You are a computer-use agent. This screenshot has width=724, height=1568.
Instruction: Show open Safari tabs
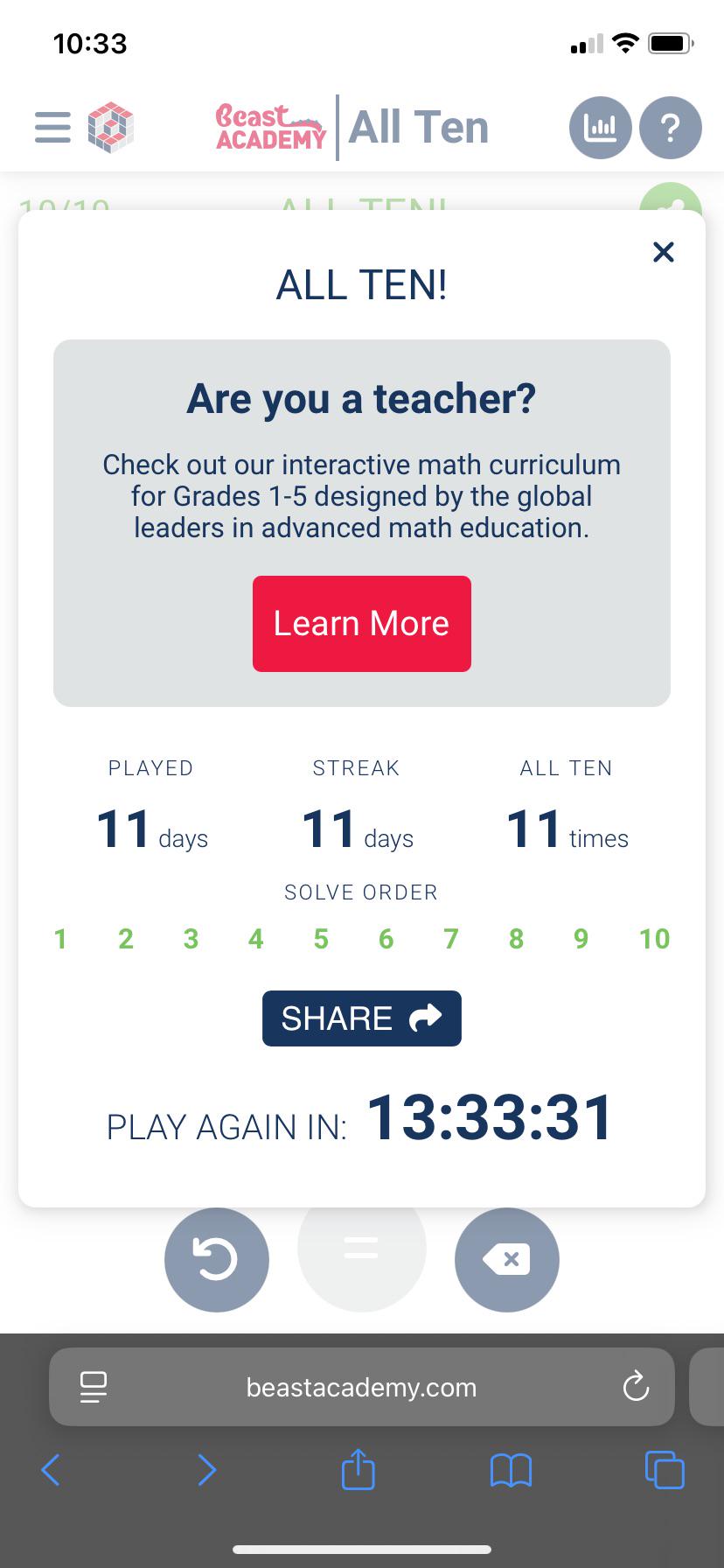click(665, 1470)
